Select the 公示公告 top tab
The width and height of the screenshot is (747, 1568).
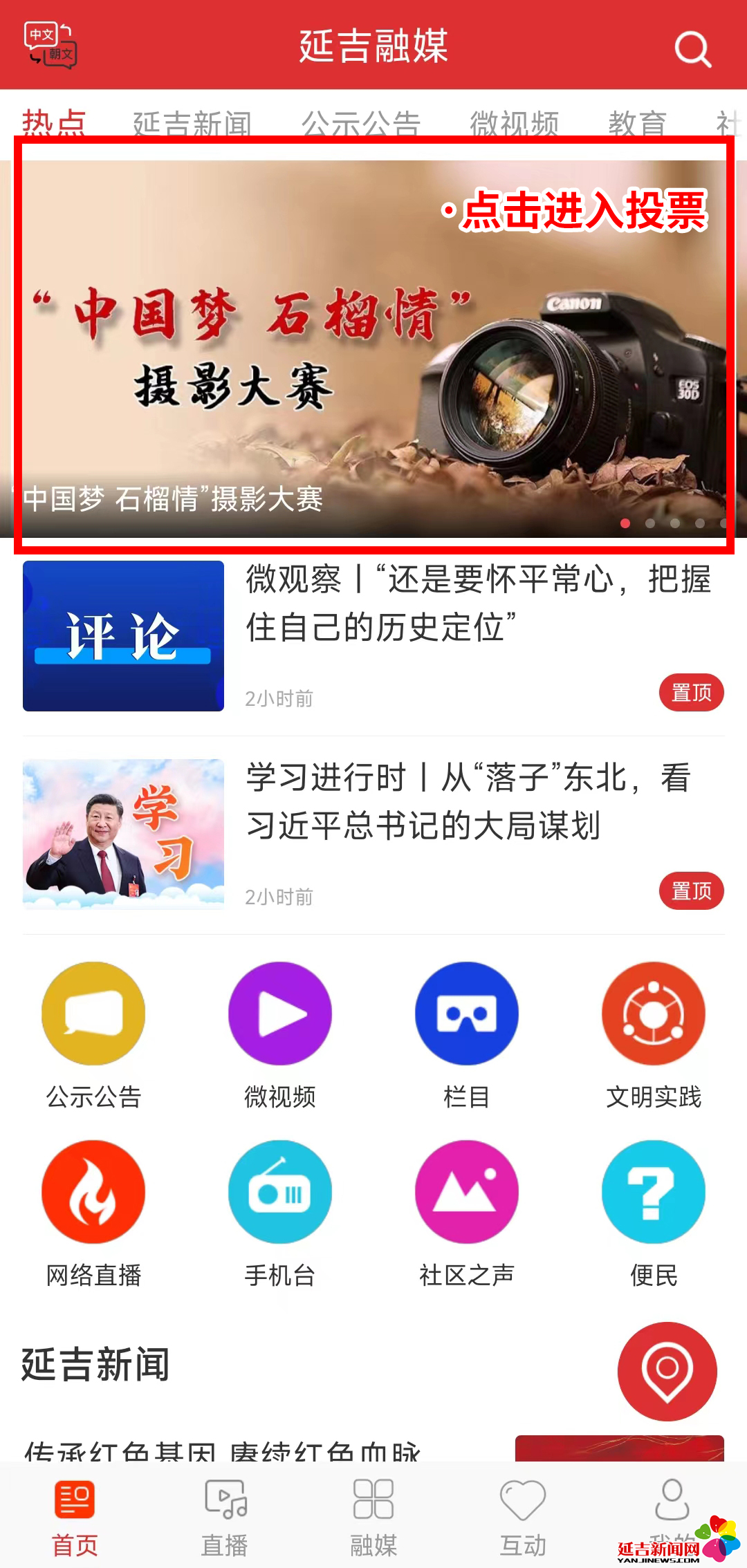(360, 123)
